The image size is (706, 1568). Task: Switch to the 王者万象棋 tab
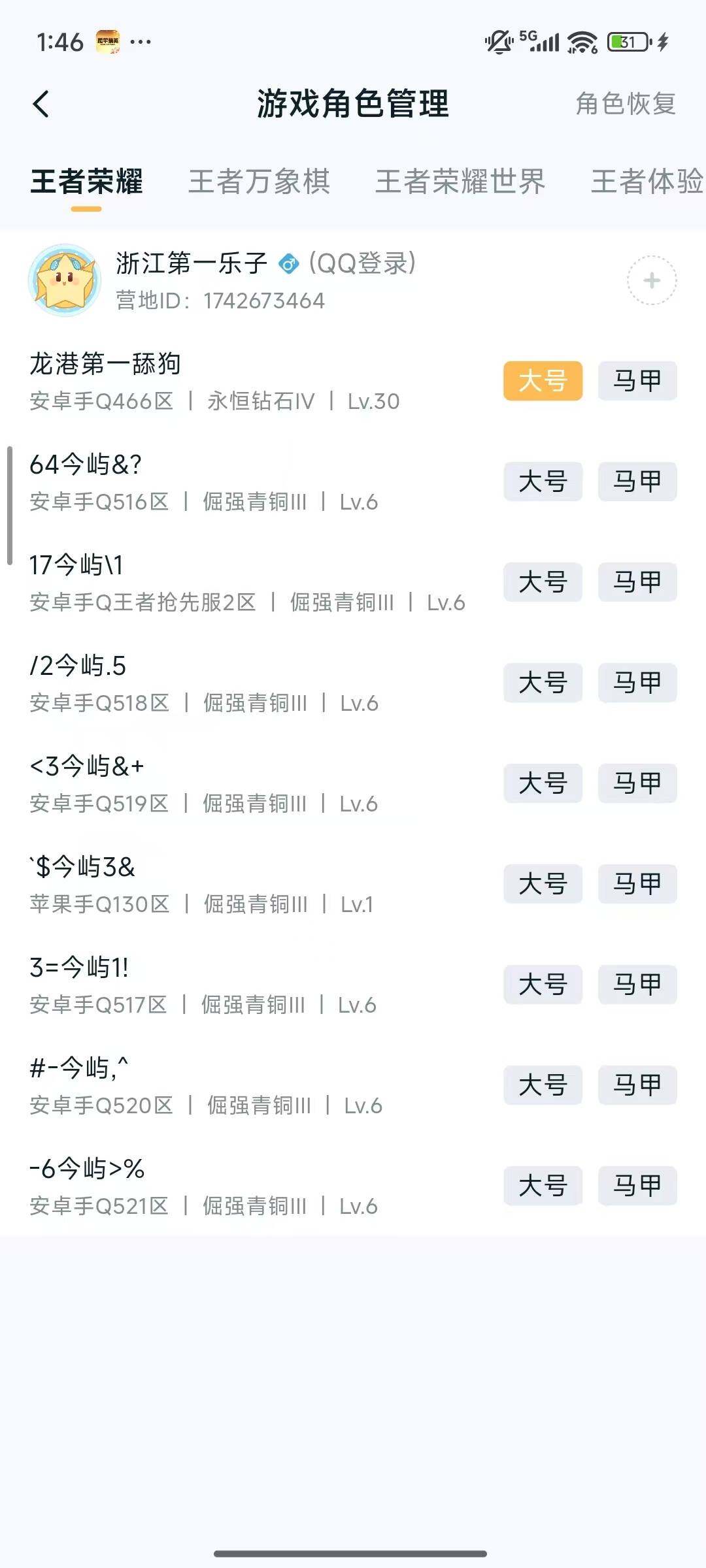[260, 182]
